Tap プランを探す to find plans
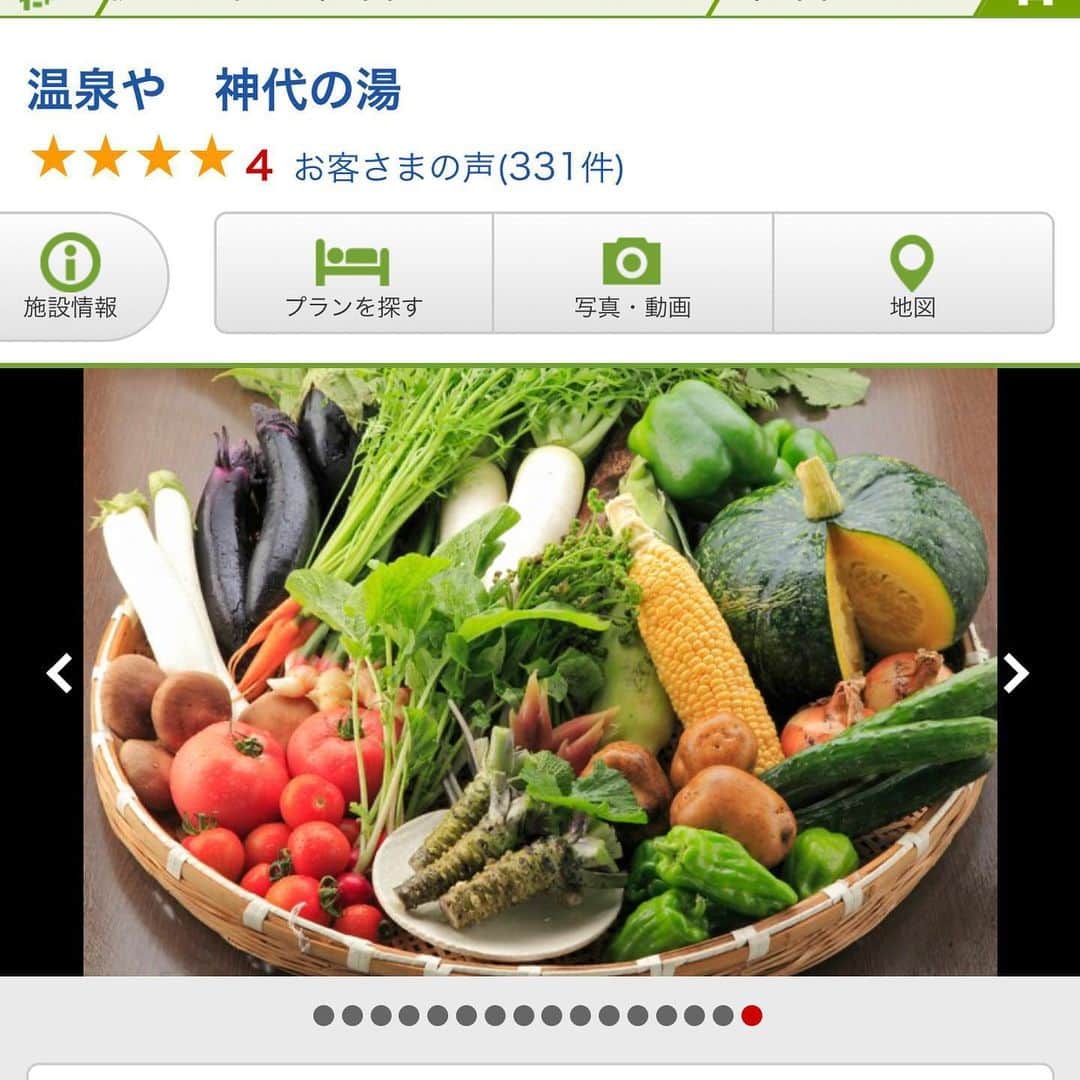Viewport: 1080px width, 1080px height. tap(354, 274)
